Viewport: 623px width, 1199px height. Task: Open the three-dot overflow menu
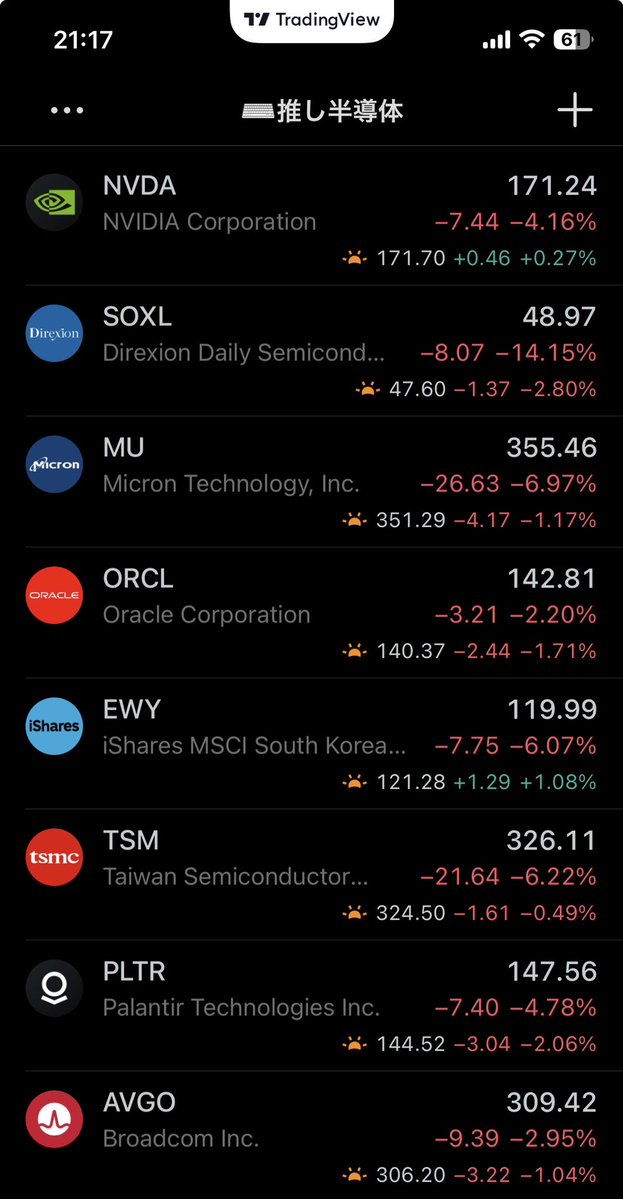point(67,111)
